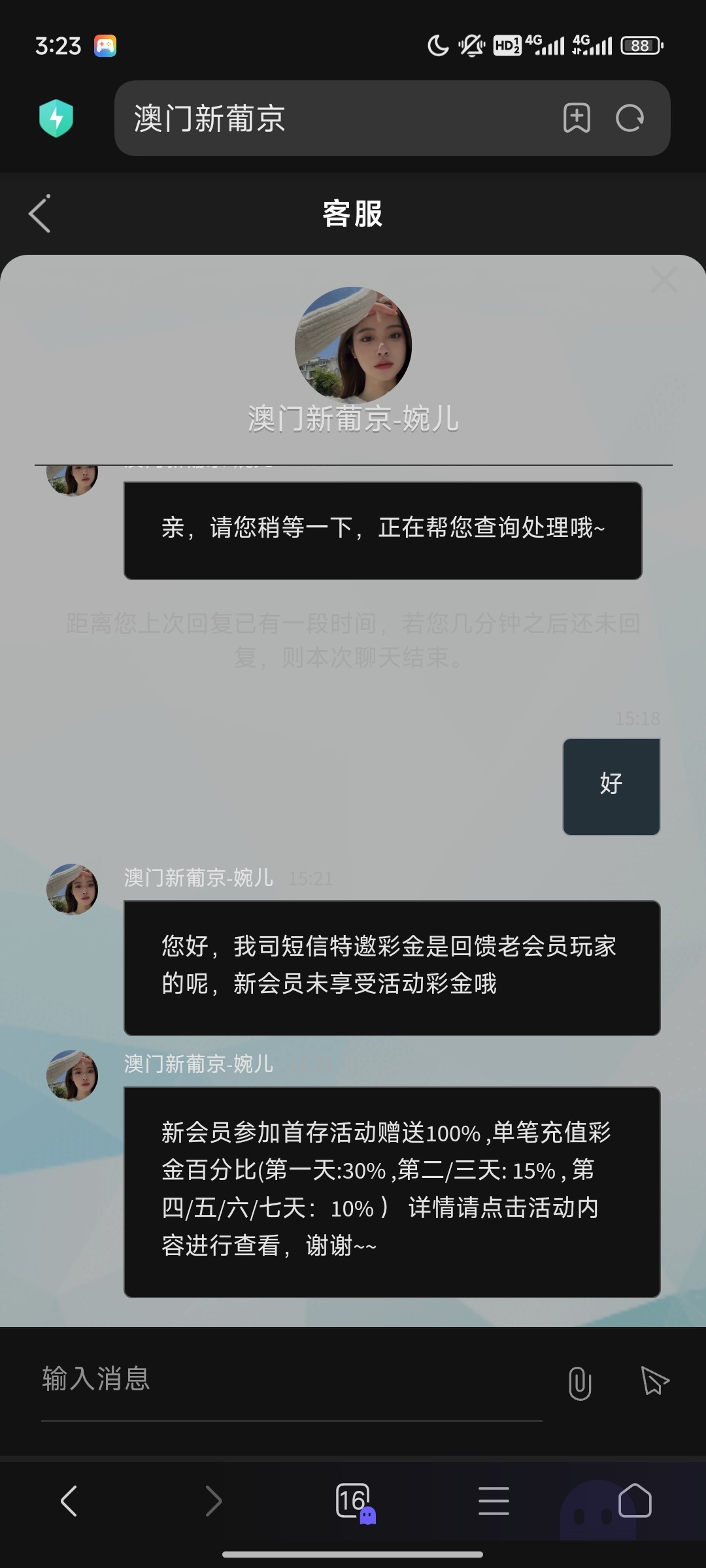This screenshot has height=1568, width=706.
Task: Attach a file with the paperclip icon
Action: coord(580,1382)
